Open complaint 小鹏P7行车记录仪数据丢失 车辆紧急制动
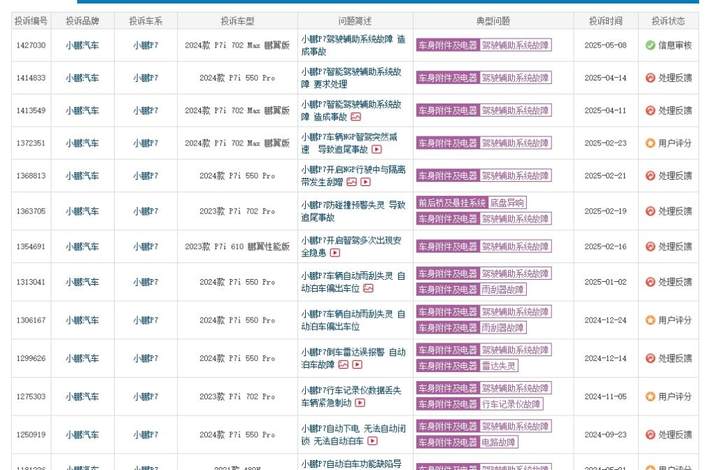Image resolution: width=720 pixels, height=470 pixels. 352,390
